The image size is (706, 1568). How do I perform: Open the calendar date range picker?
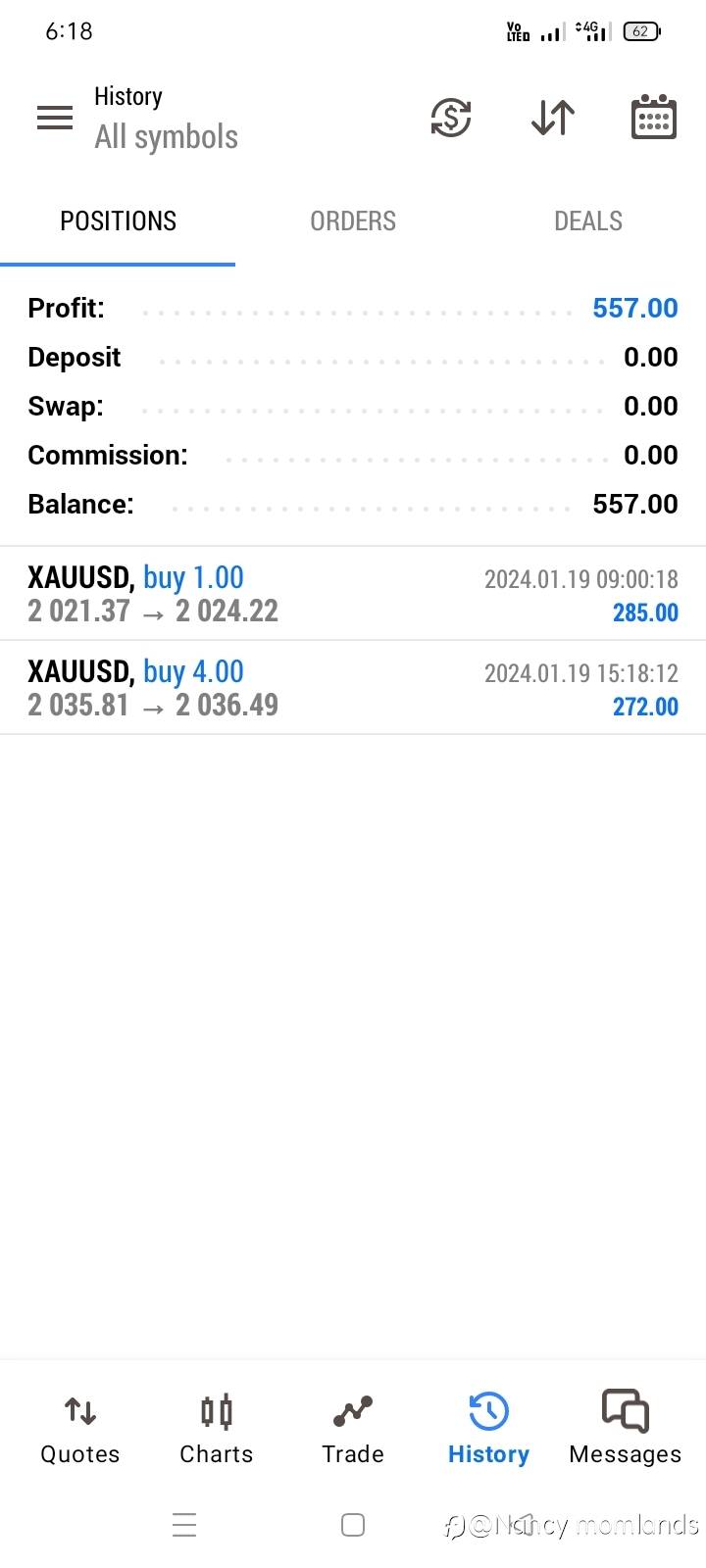(653, 118)
